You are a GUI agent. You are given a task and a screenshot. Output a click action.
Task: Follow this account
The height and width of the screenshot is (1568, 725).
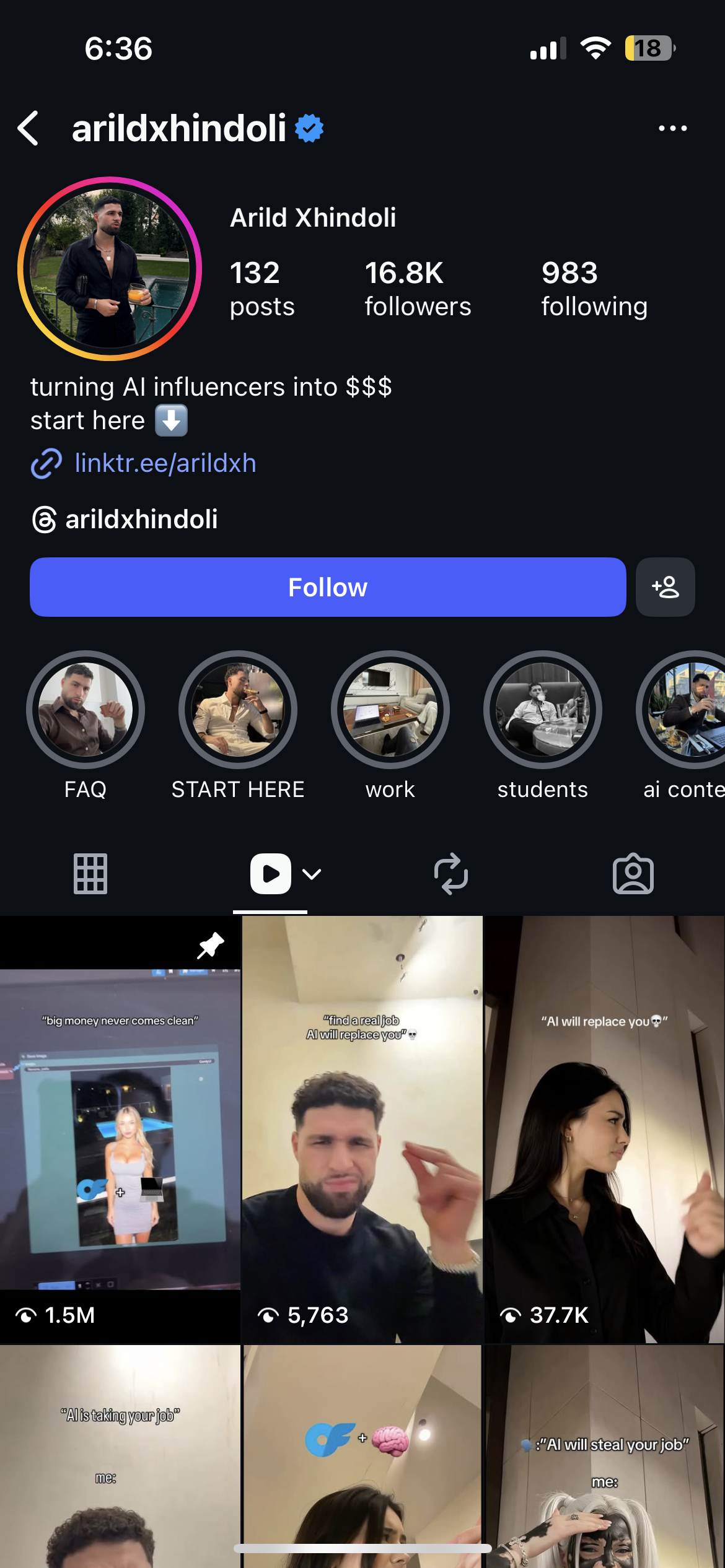327,587
